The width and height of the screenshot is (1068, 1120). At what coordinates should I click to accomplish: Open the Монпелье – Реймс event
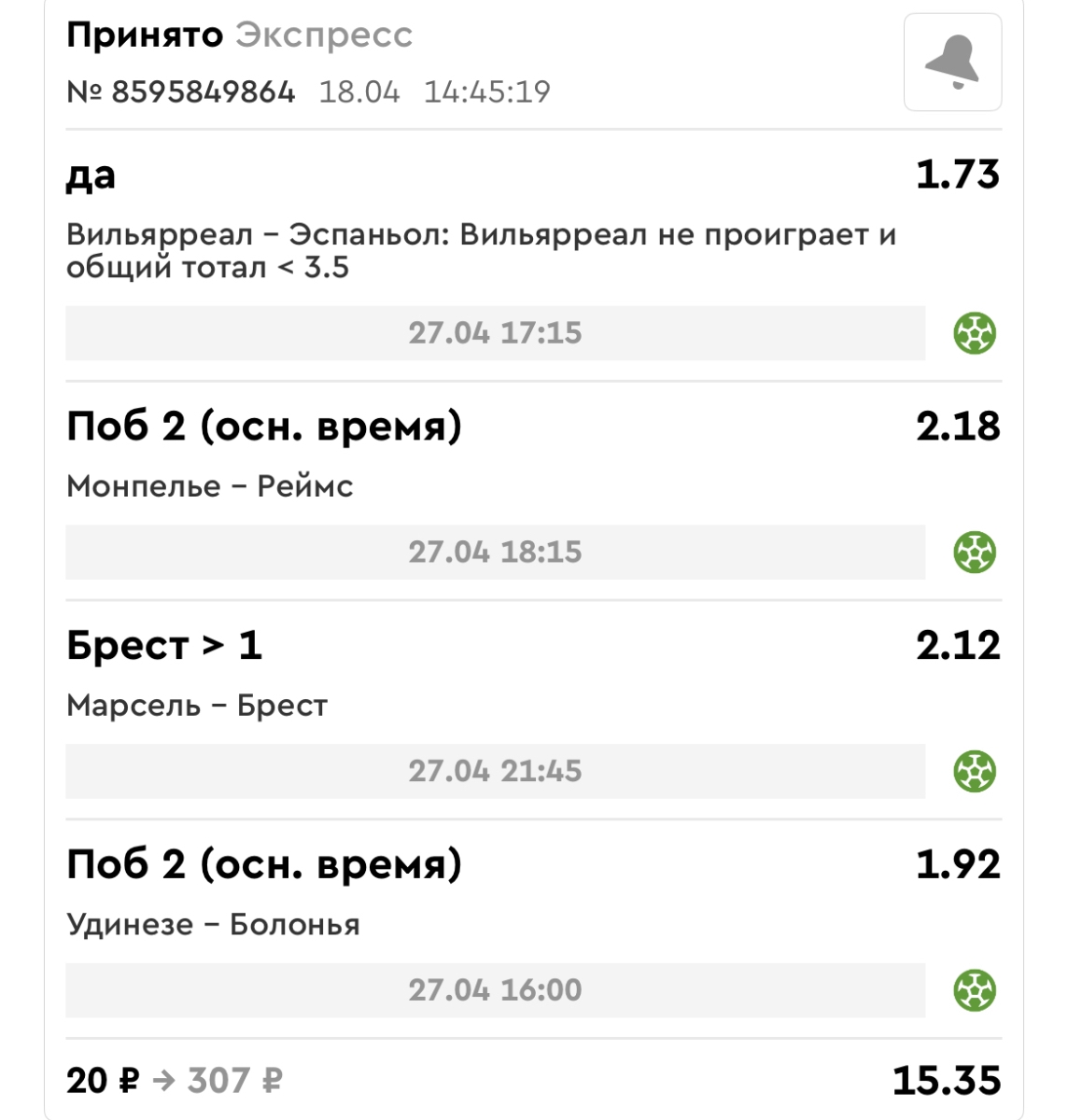[210, 486]
